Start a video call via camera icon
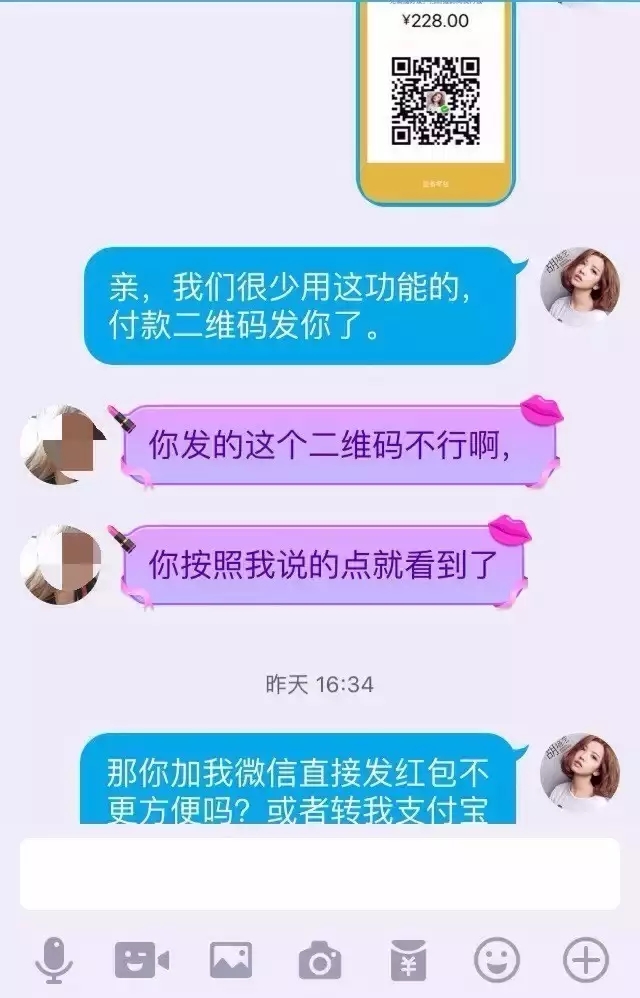 pos(142,959)
